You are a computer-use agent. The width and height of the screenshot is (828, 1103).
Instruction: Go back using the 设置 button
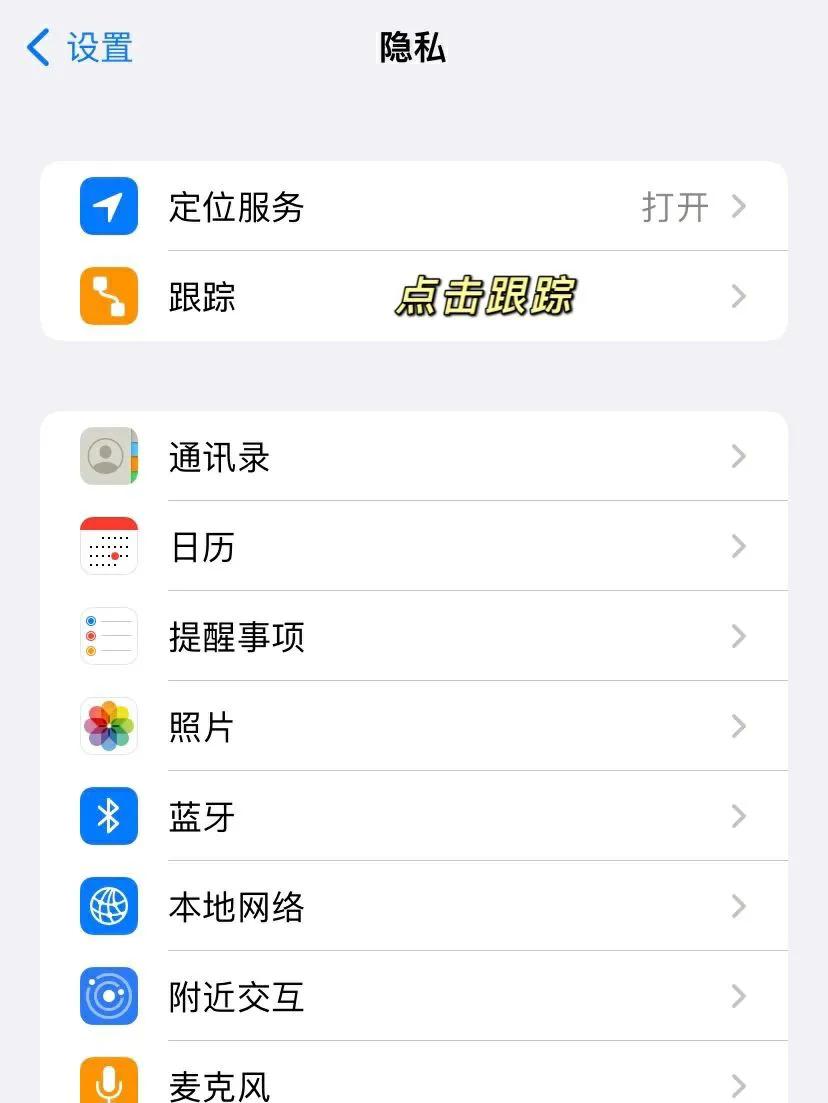click(78, 47)
